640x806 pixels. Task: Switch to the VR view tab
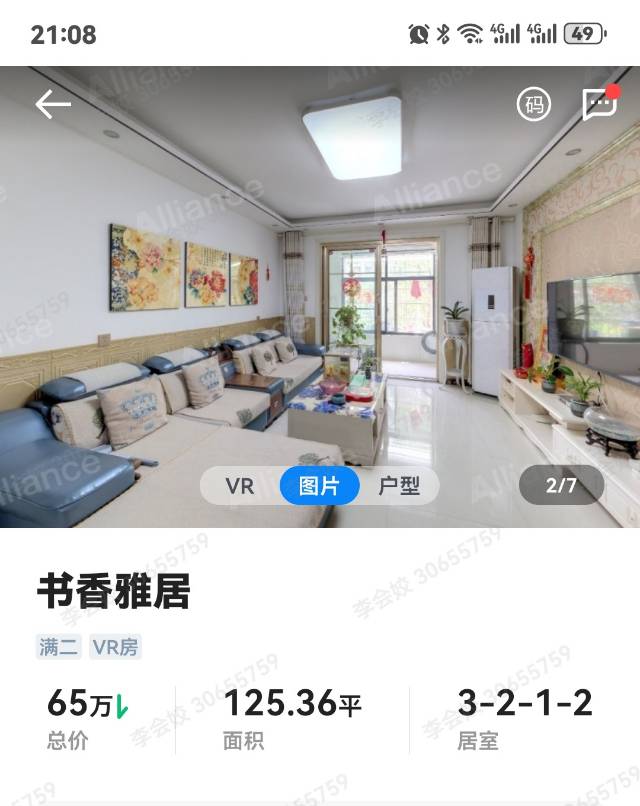240,486
